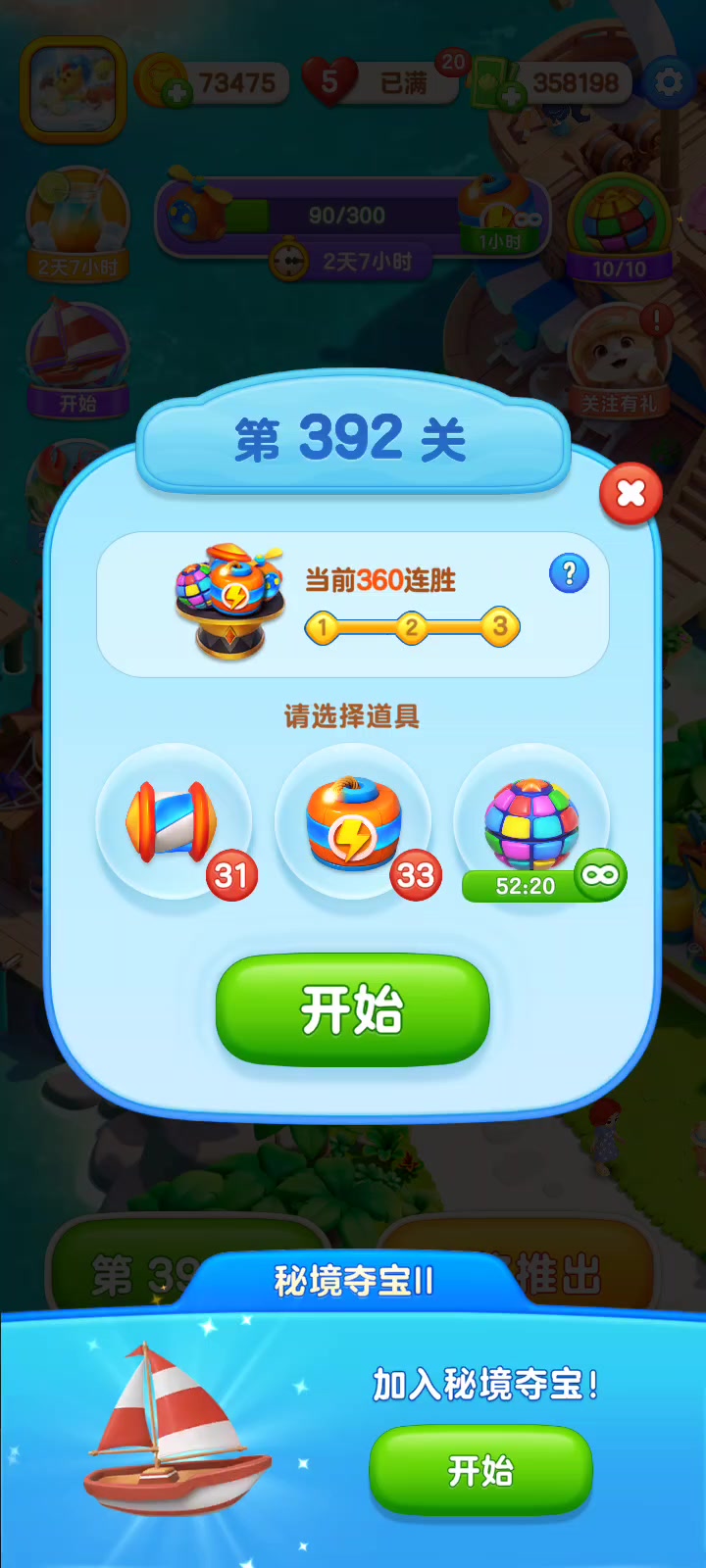The width and height of the screenshot is (706, 1568).
Task: Open the win streak help question mark
Action: (569, 573)
